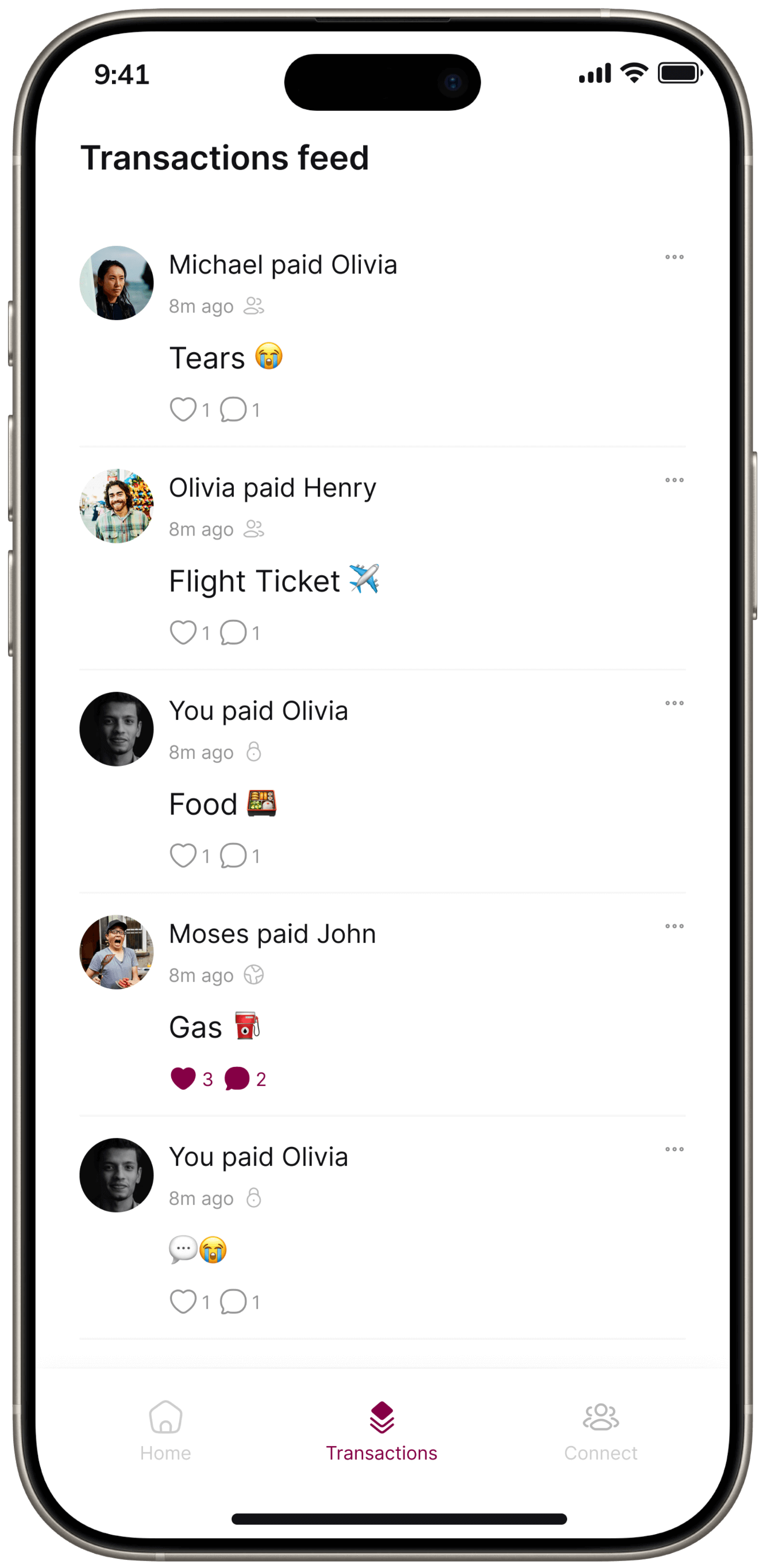Open the avatar on Moses paid John

(116, 952)
